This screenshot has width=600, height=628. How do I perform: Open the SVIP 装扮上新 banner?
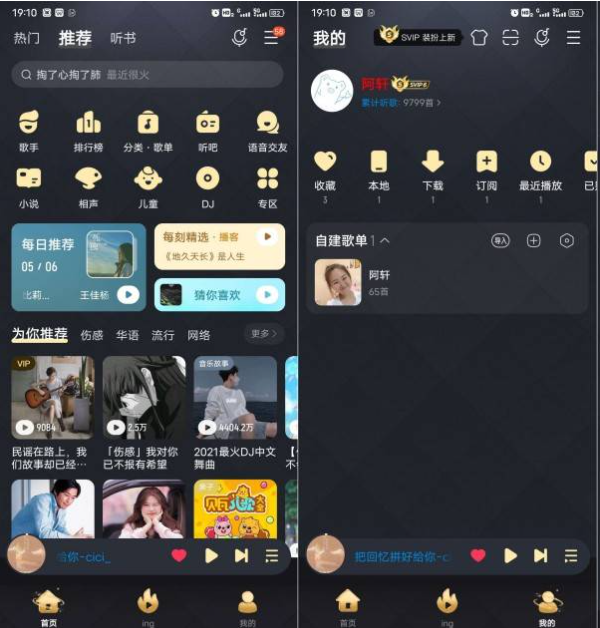pyautogui.click(x=416, y=37)
